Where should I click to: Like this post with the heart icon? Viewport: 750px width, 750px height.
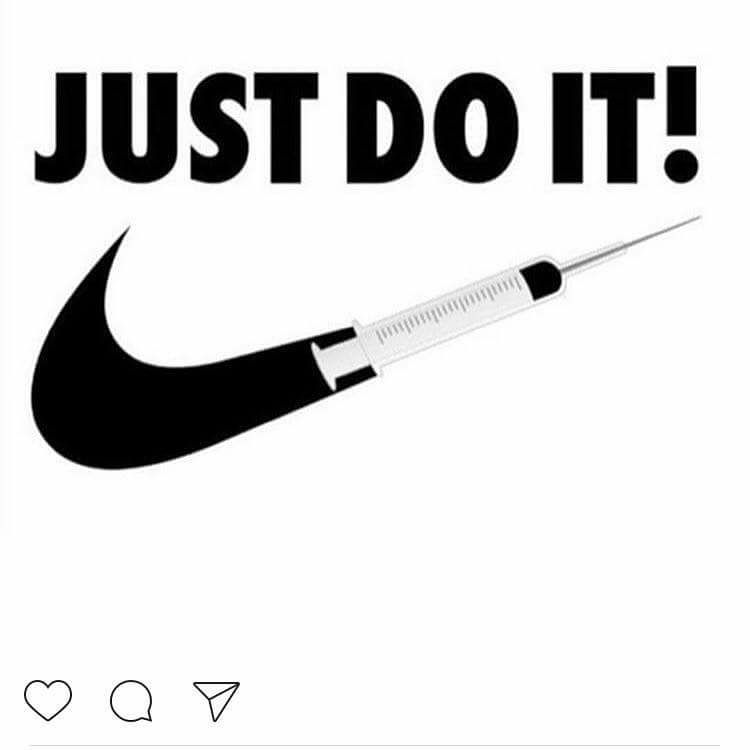pyautogui.click(x=48, y=699)
